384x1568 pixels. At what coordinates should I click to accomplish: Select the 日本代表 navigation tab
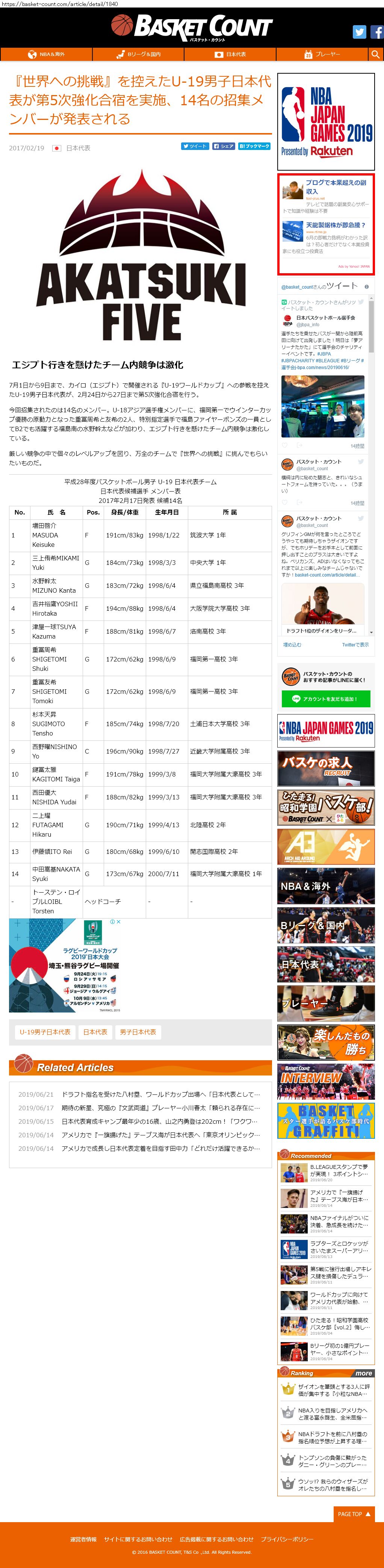230,54
